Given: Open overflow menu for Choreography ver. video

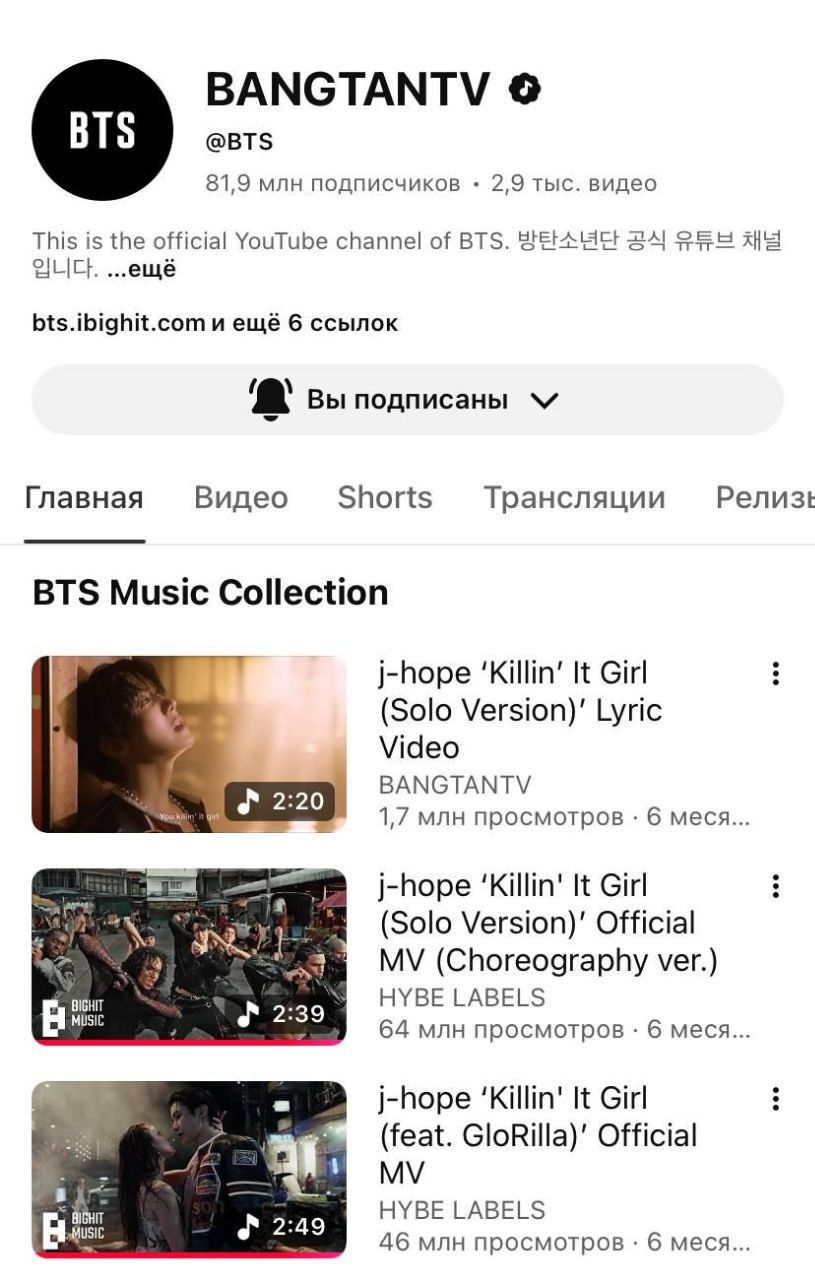Looking at the screenshot, I should [x=775, y=886].
